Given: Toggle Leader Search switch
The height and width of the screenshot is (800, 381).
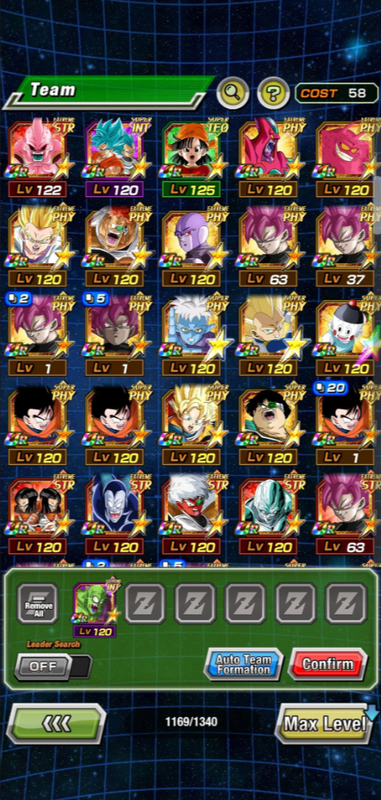Looking at the screenshot, I should coord(53,667).
